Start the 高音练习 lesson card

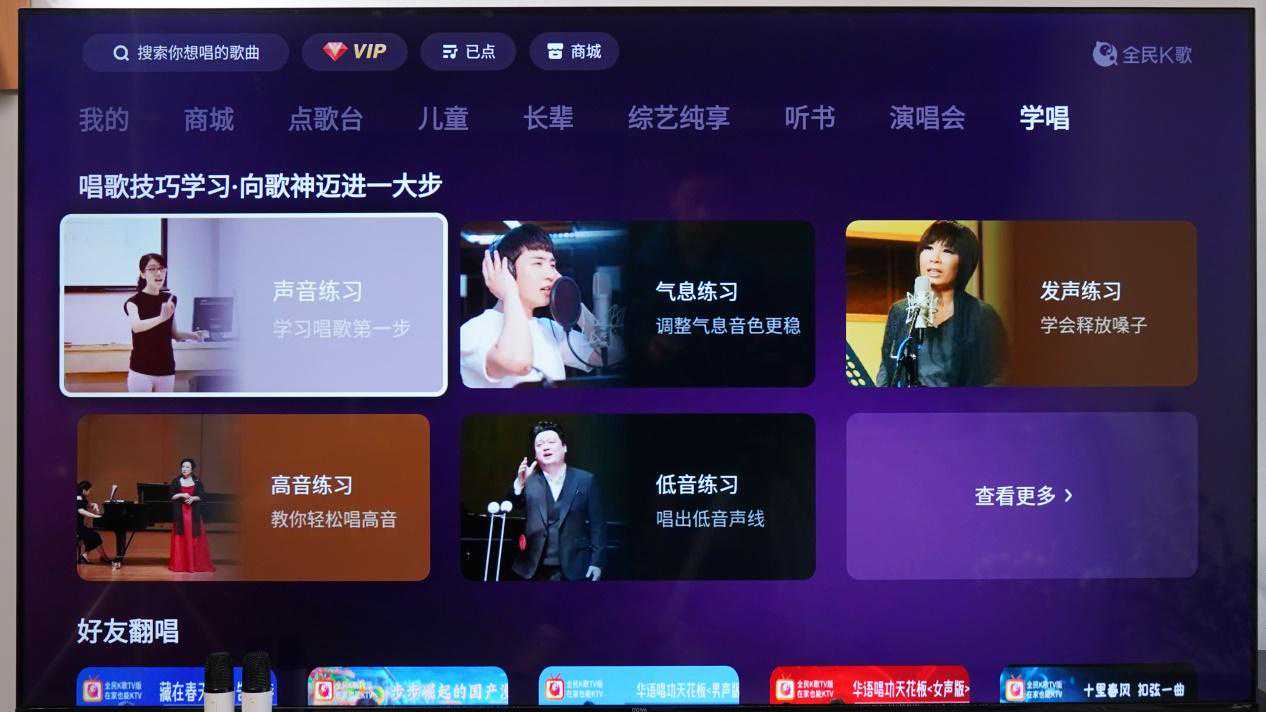(254, 497)
